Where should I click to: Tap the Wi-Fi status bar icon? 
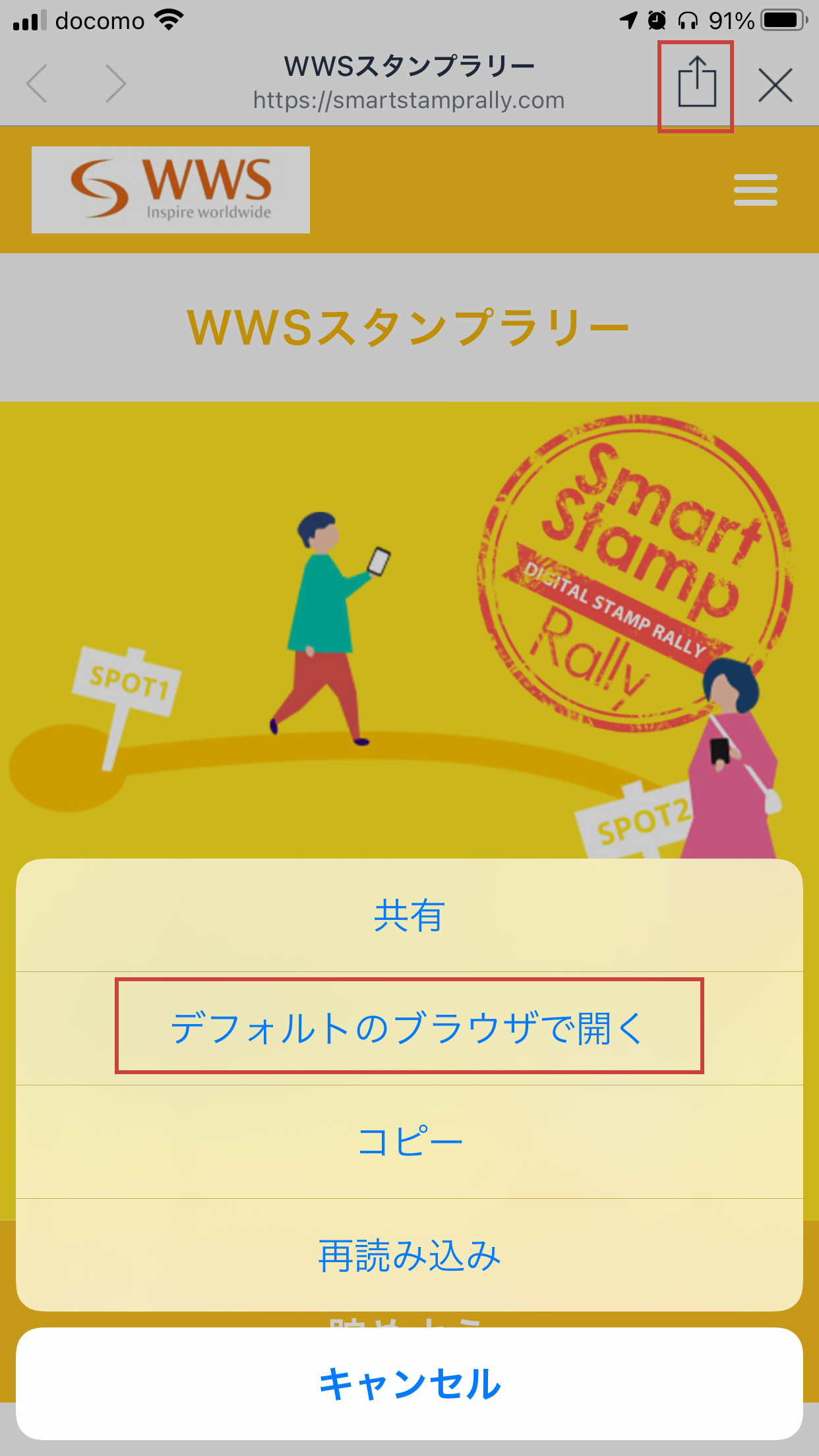tap(167, 19)
